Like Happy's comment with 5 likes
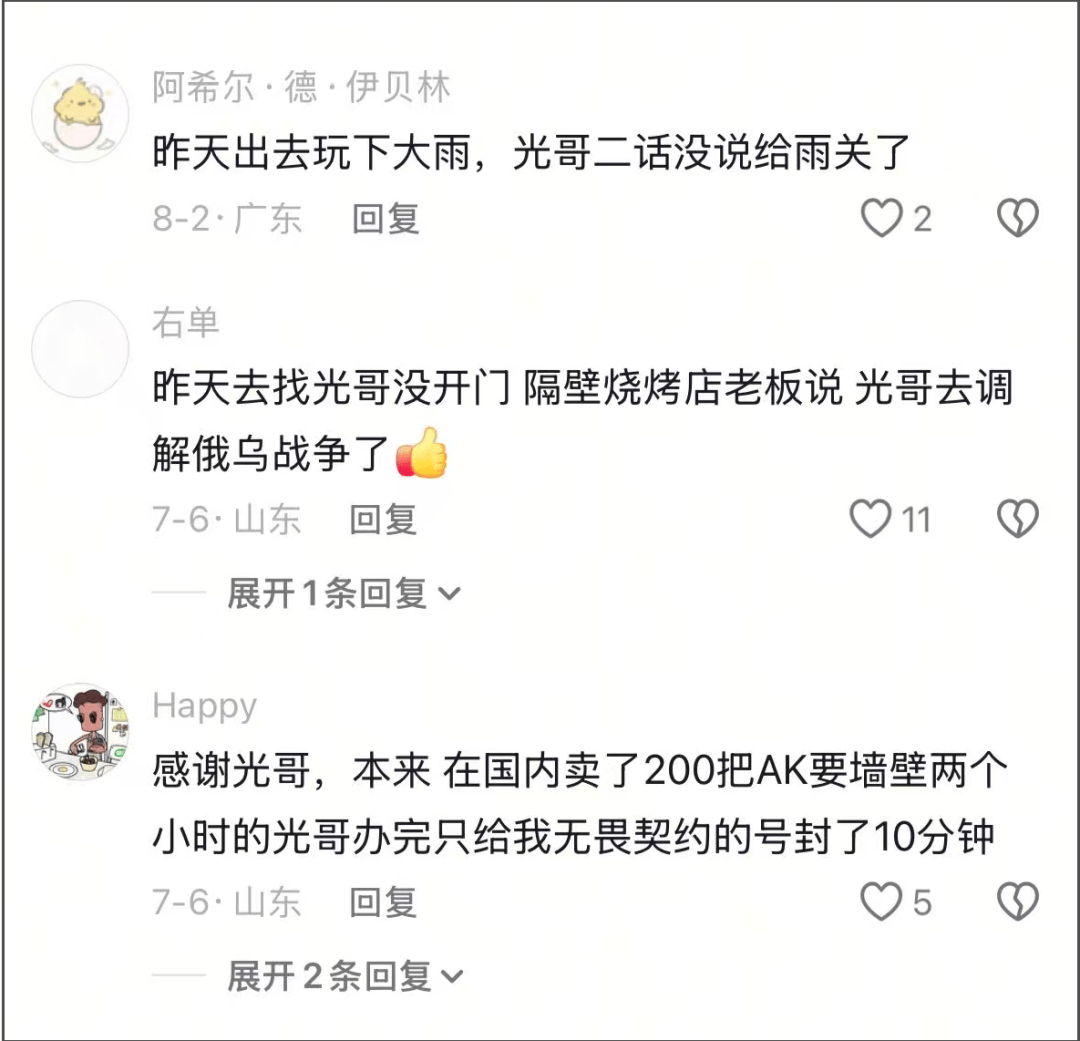Viewport: 1080px width, 1041px height. pyautogui.click(x=882, y=902)
